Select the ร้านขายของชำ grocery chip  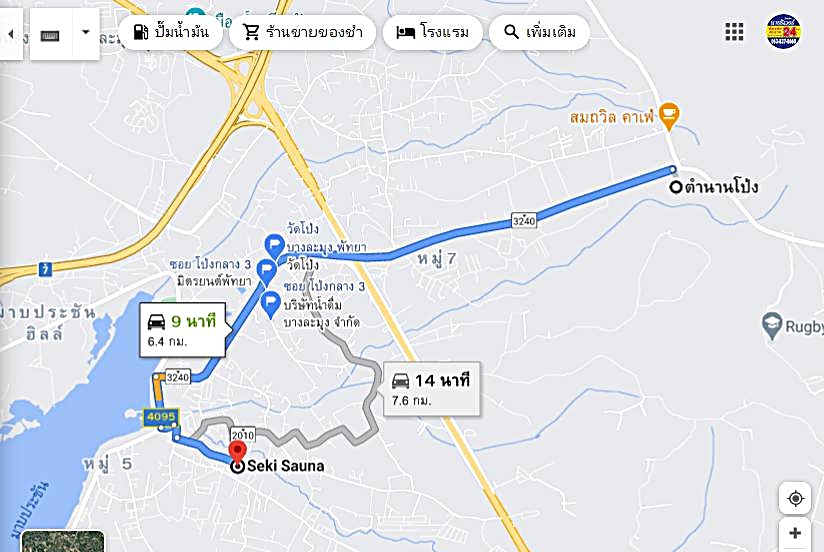click(303, 32)
